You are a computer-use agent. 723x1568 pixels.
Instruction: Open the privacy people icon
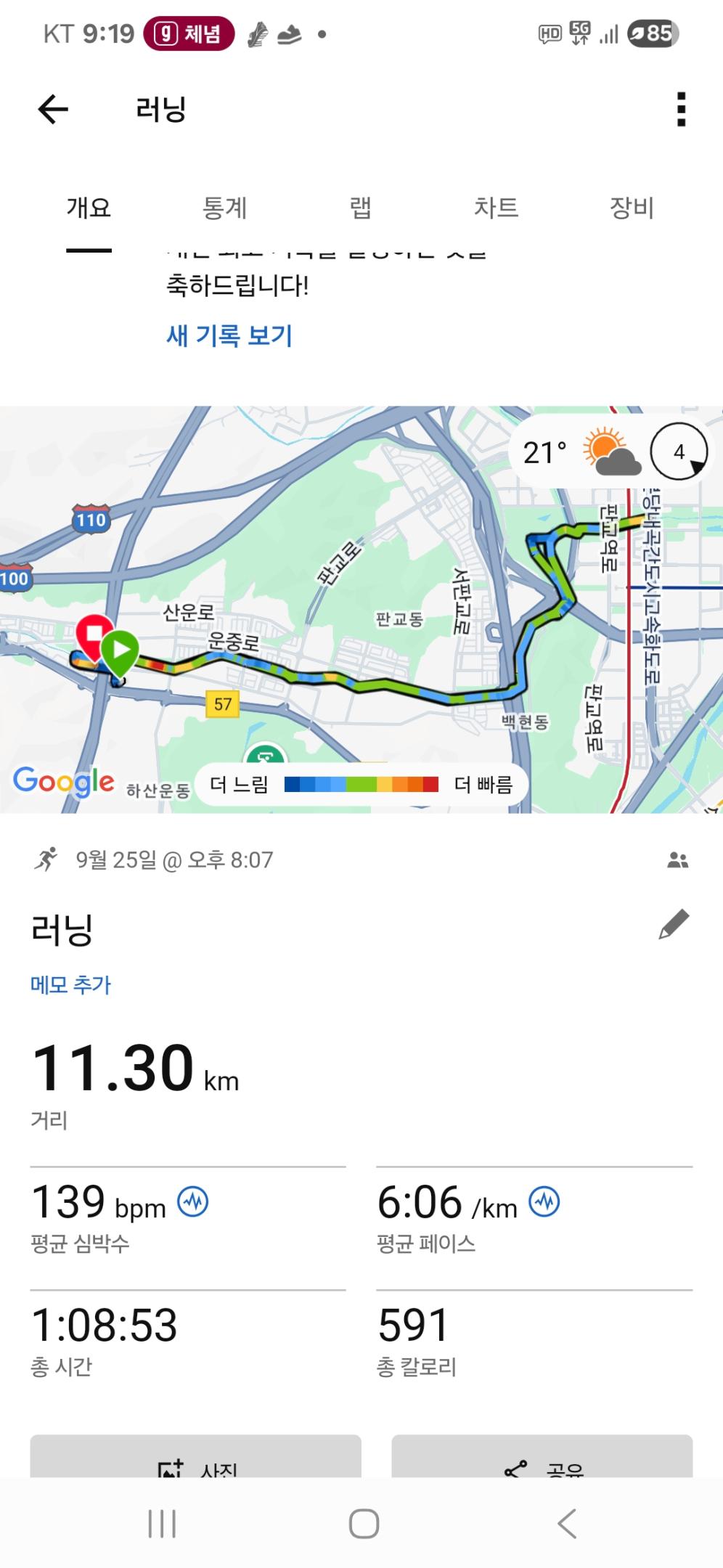[677, 860]
